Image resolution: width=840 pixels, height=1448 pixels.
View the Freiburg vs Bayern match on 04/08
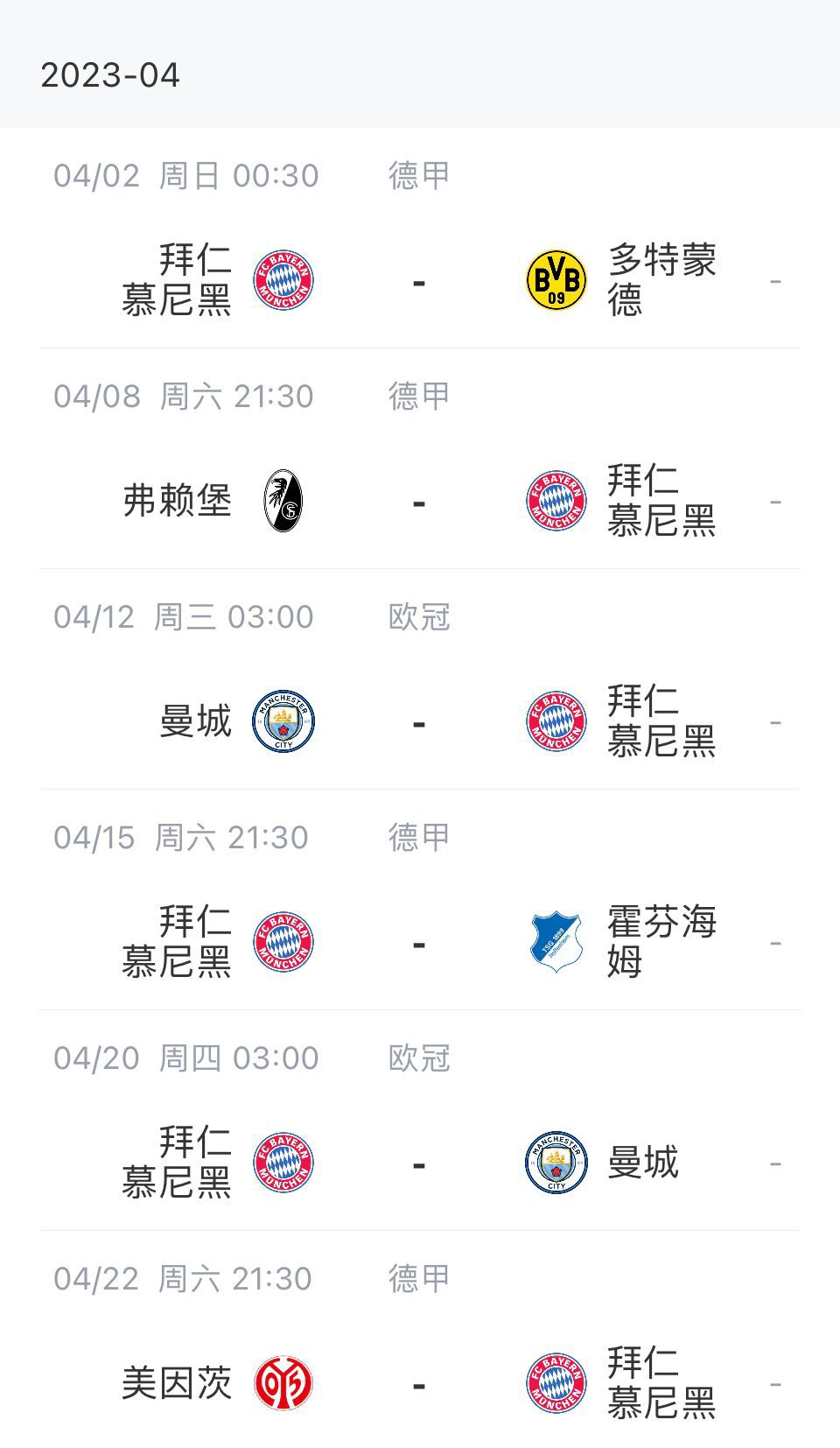(419, 503)
